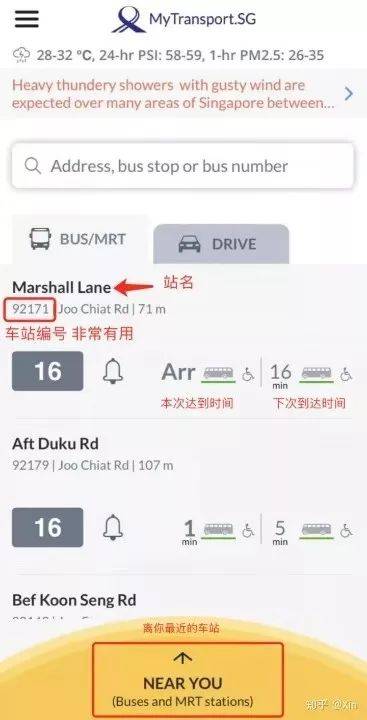Set arrival alert bell for Marshall Lane bus 16

point(113,371)
